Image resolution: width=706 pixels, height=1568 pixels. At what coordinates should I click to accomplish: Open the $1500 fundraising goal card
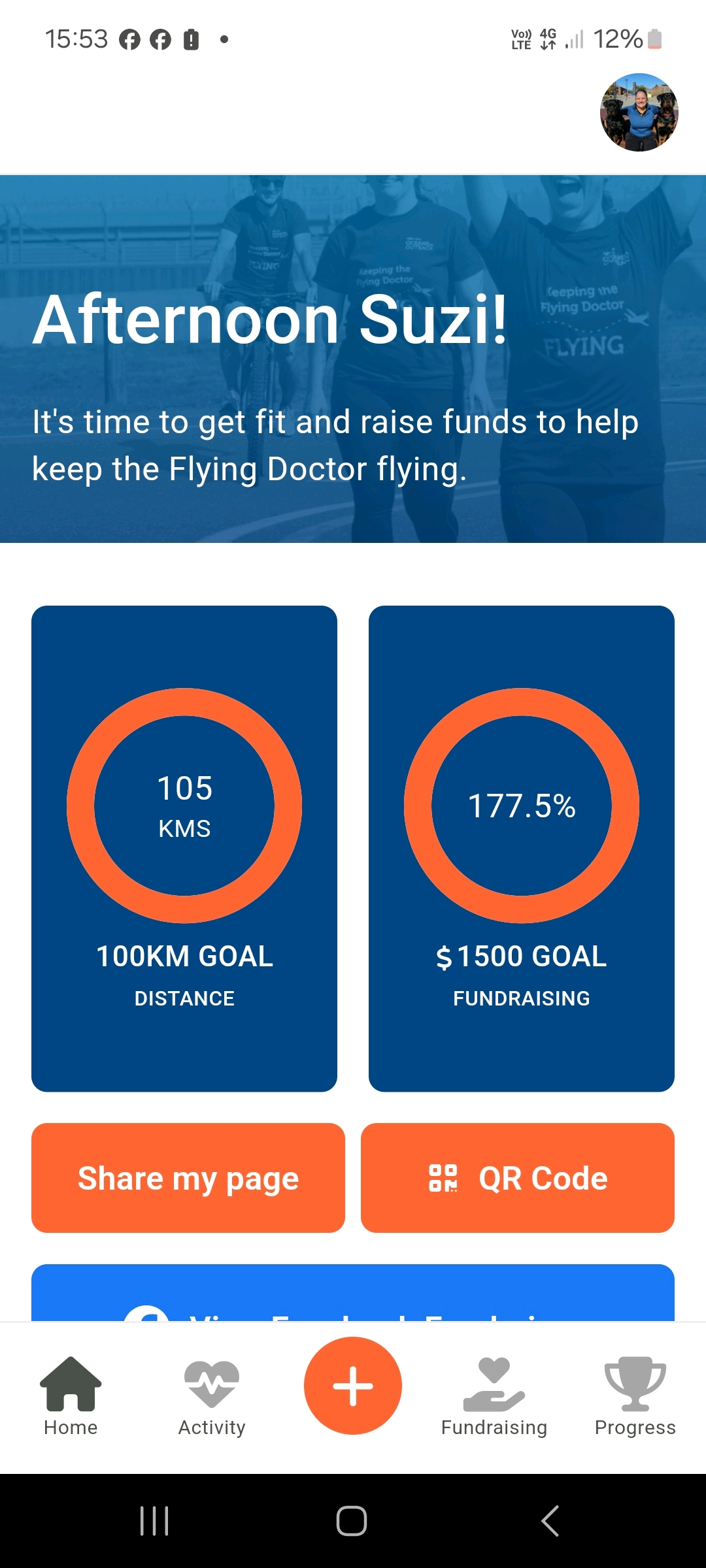click(521, 848)
